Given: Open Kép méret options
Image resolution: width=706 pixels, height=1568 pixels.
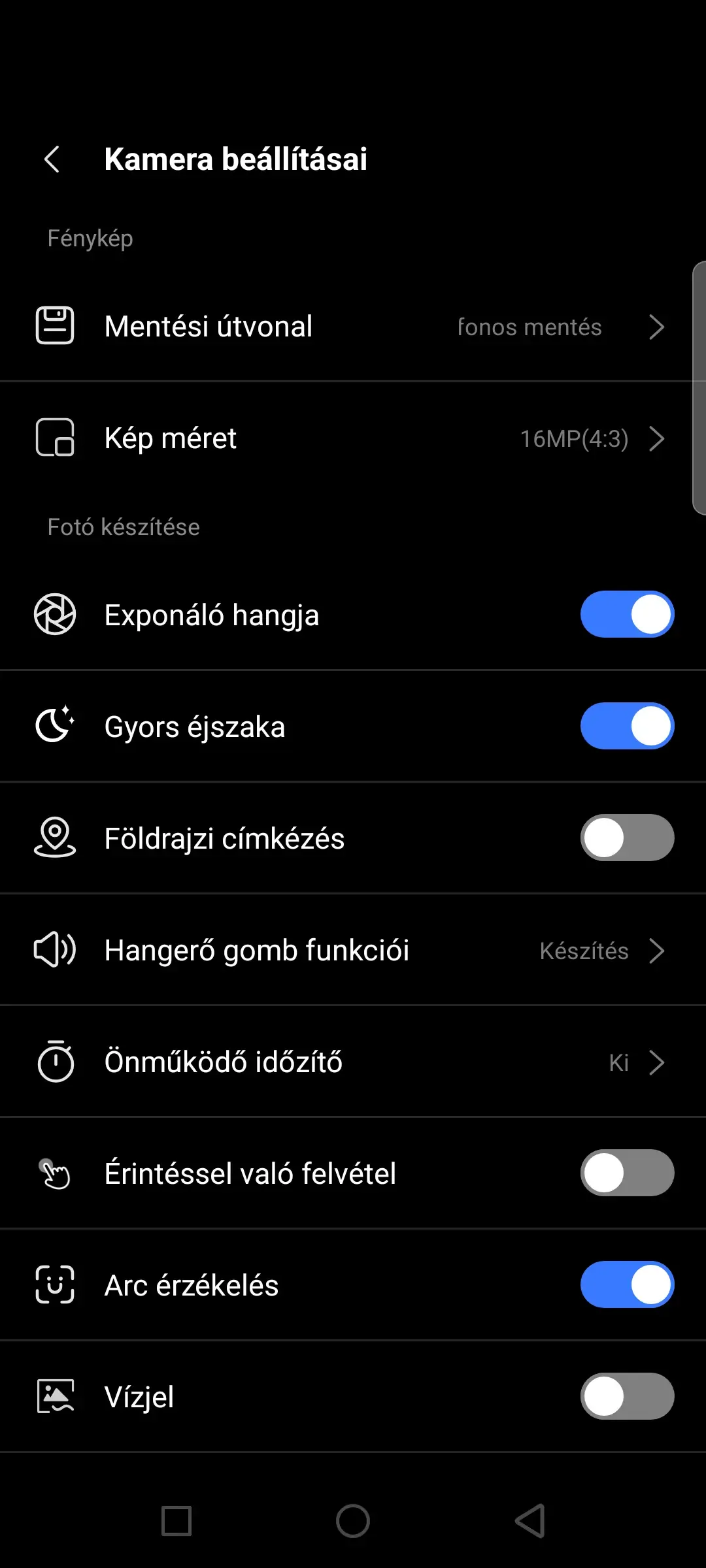Looking at the screenshot, I should (353, 438).
